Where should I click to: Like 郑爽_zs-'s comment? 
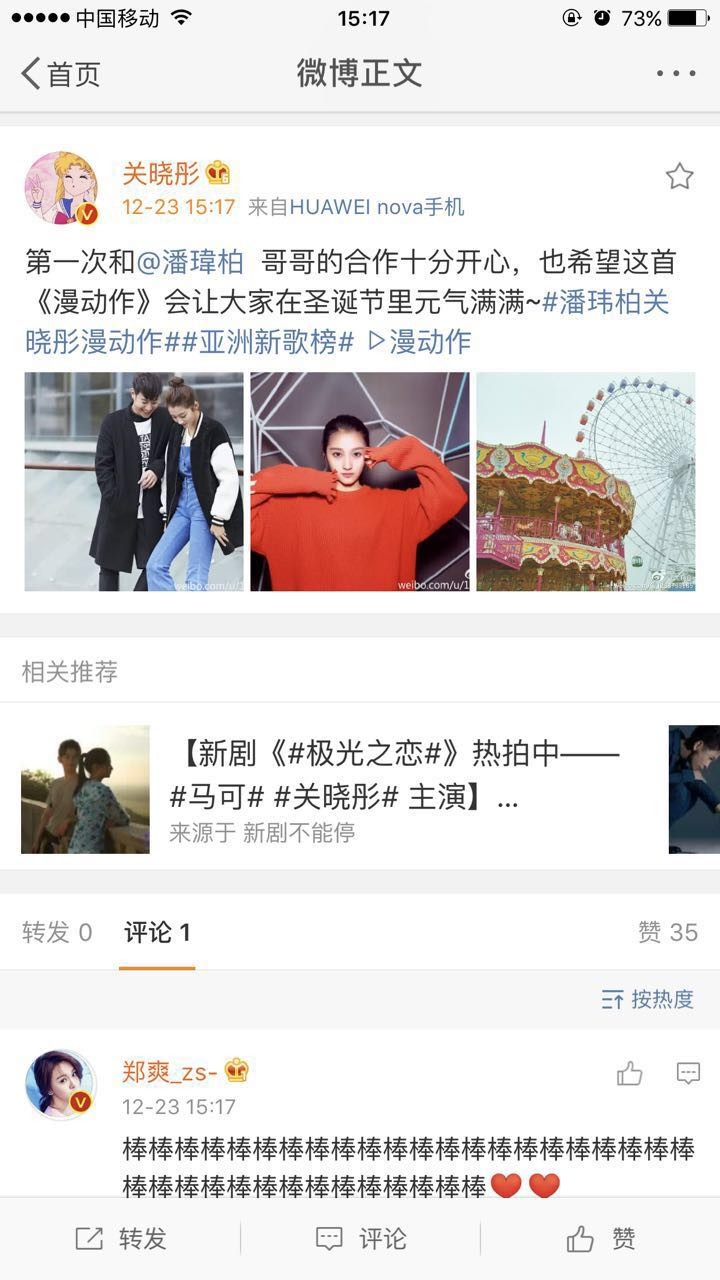[x=629, y=1074]
